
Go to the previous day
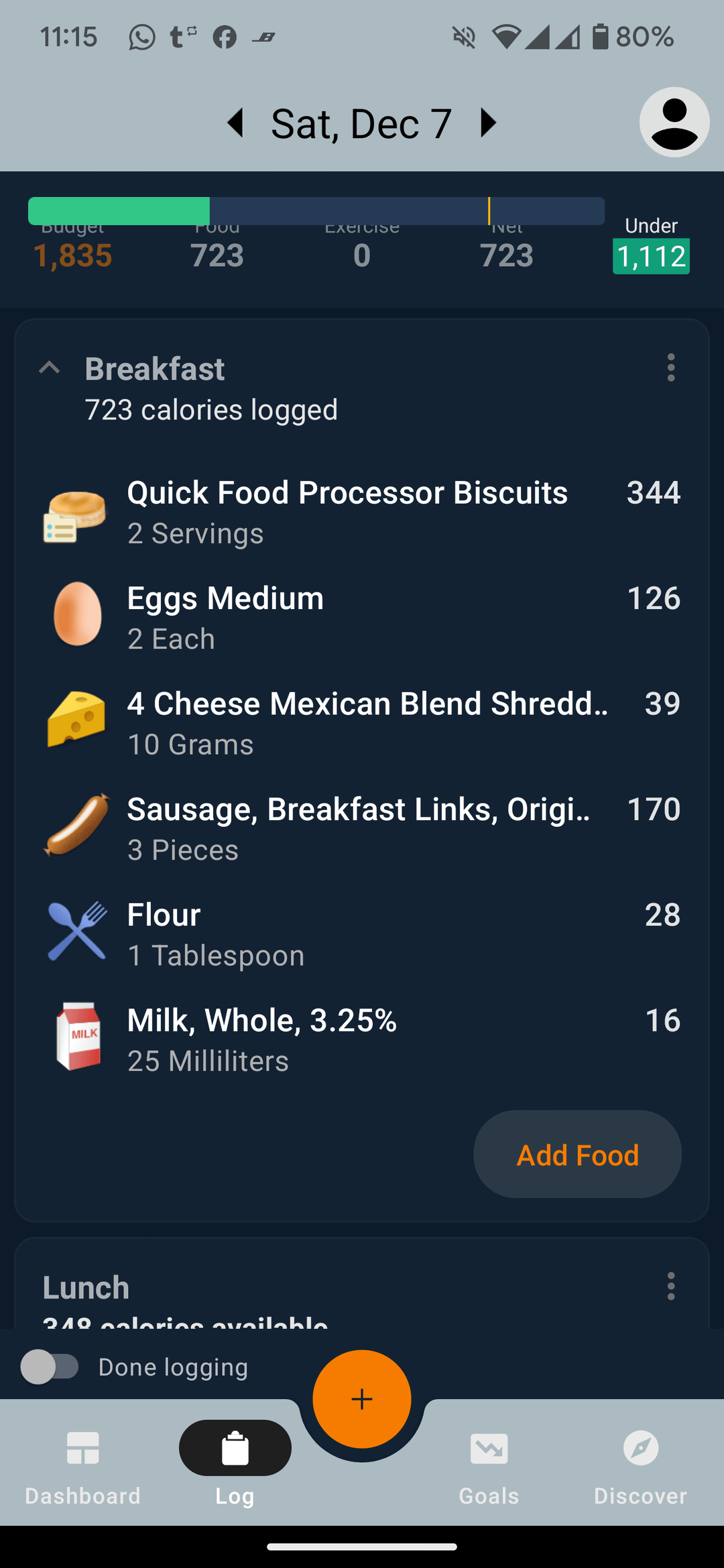(x=235, y=123)
